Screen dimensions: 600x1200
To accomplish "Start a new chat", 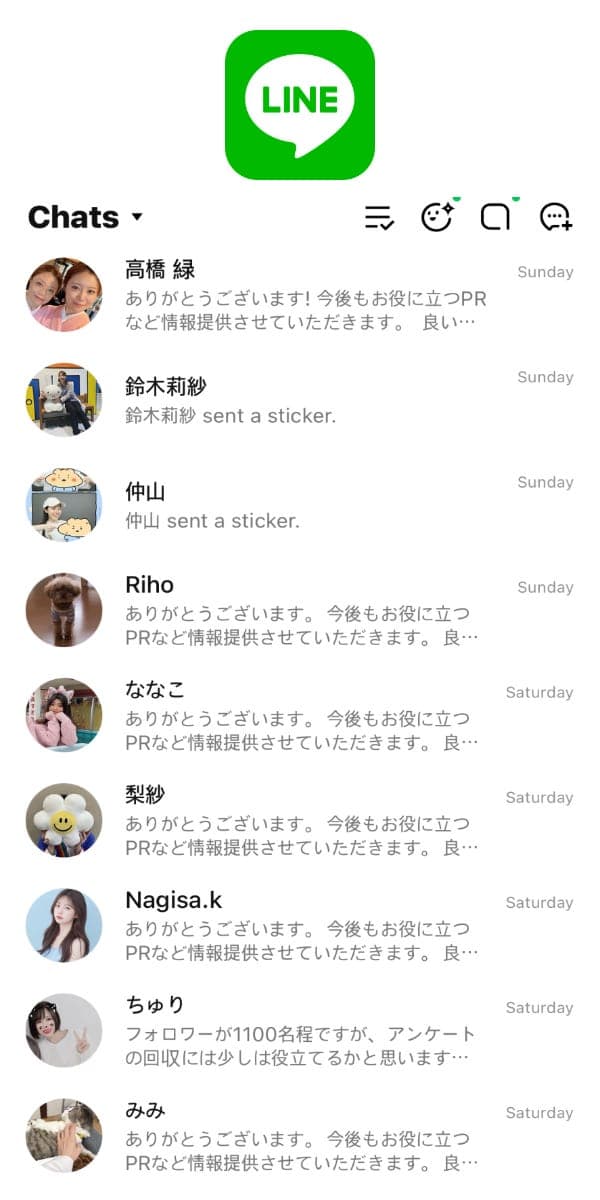I will pyautogui.click(x=555, y=217).
